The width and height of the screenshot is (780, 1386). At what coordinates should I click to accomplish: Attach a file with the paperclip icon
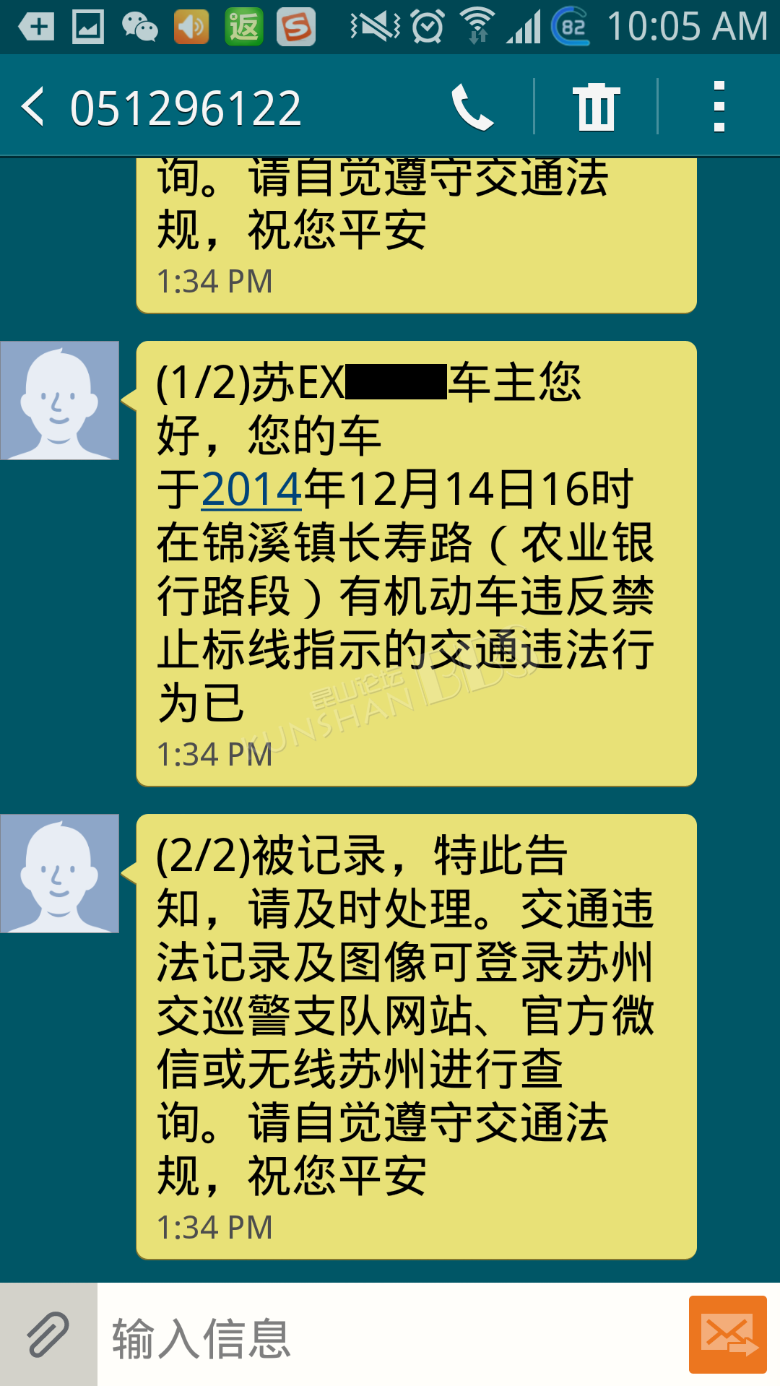tap(48, 1335)
